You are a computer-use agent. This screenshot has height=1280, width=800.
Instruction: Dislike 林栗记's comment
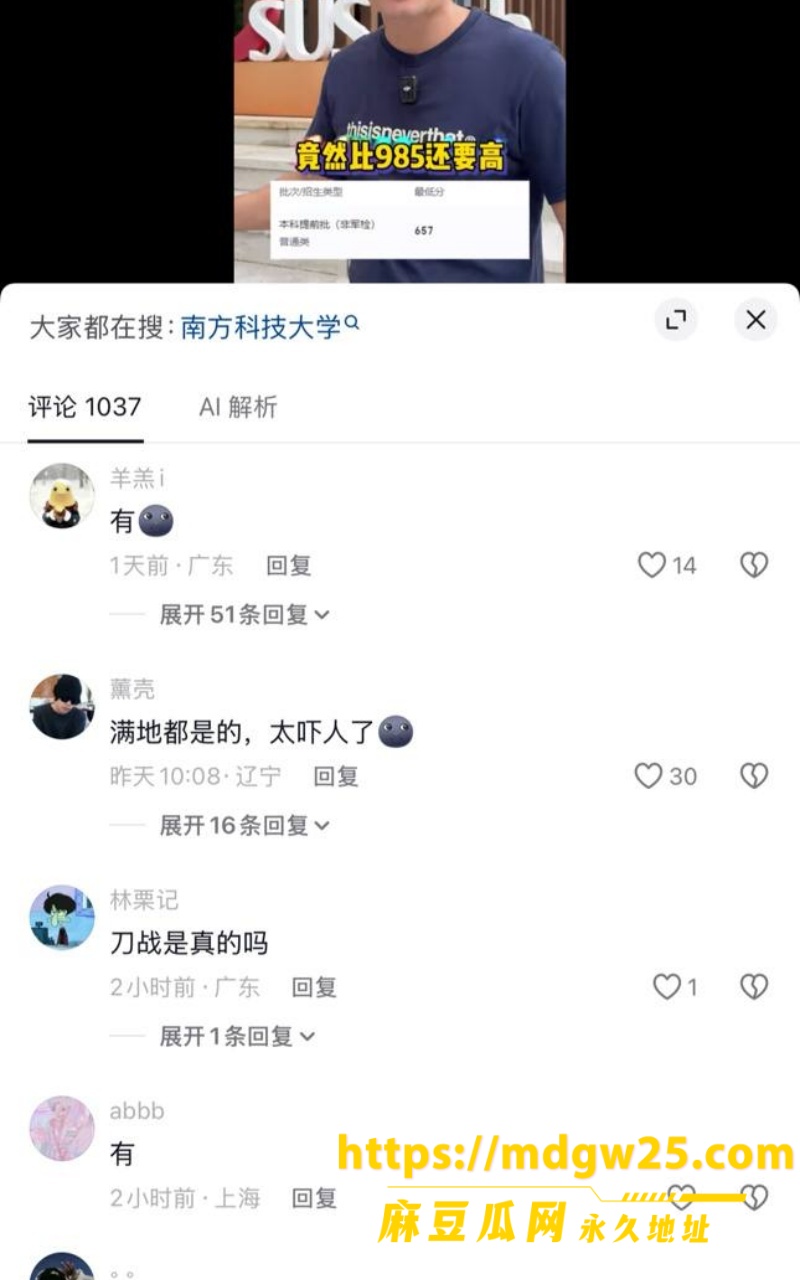[x=754, y=987]
